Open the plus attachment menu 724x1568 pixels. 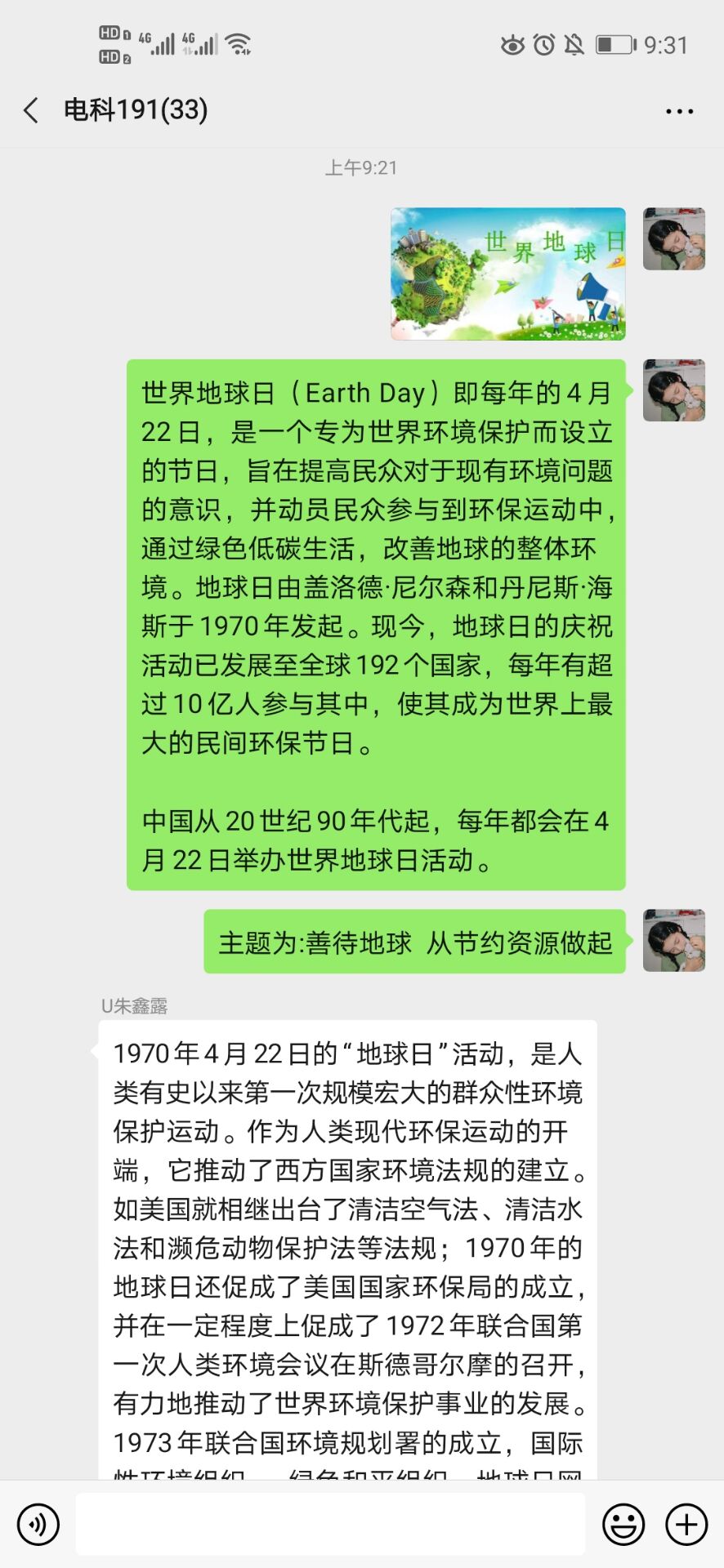click(x=686, y=1524)
